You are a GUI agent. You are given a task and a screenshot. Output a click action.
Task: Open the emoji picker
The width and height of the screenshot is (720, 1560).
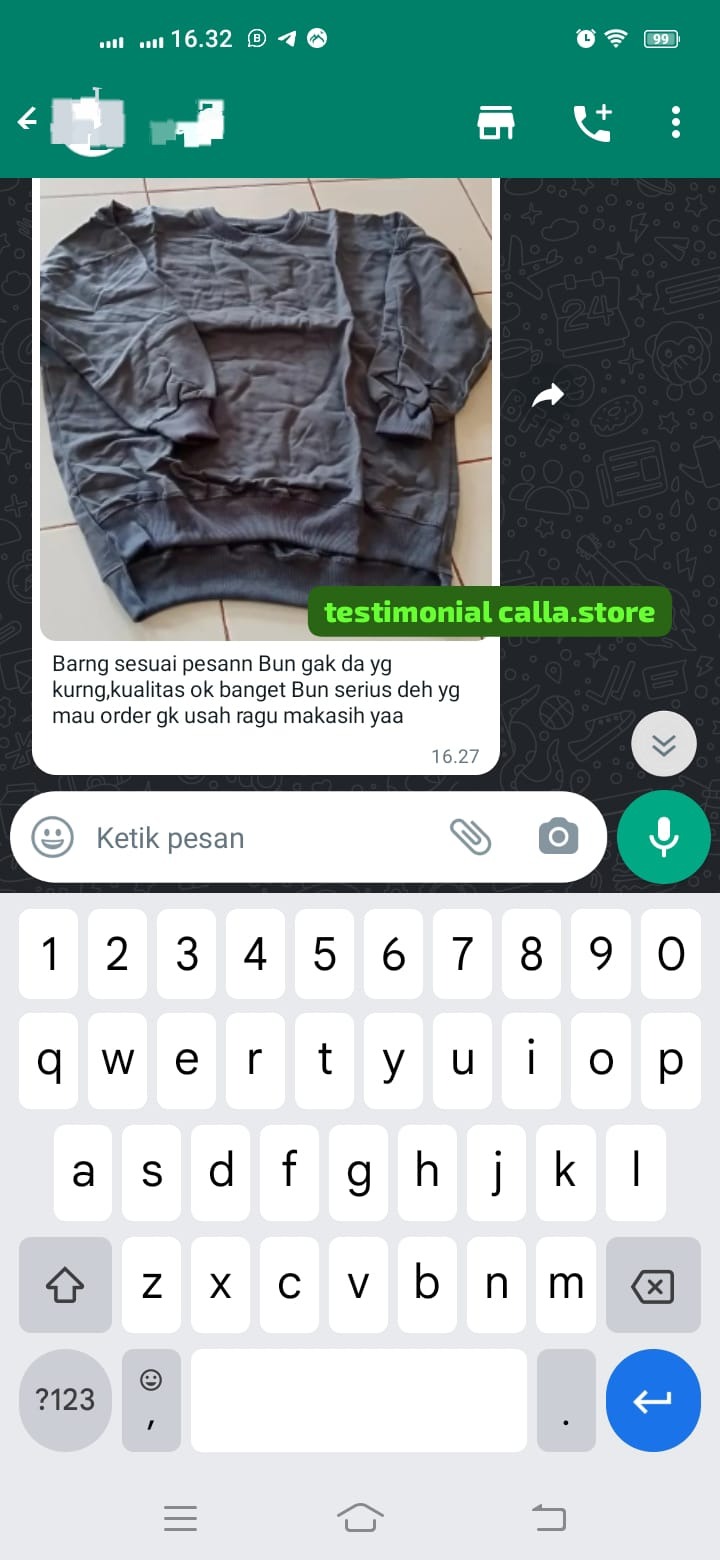[x=52, y=837]
